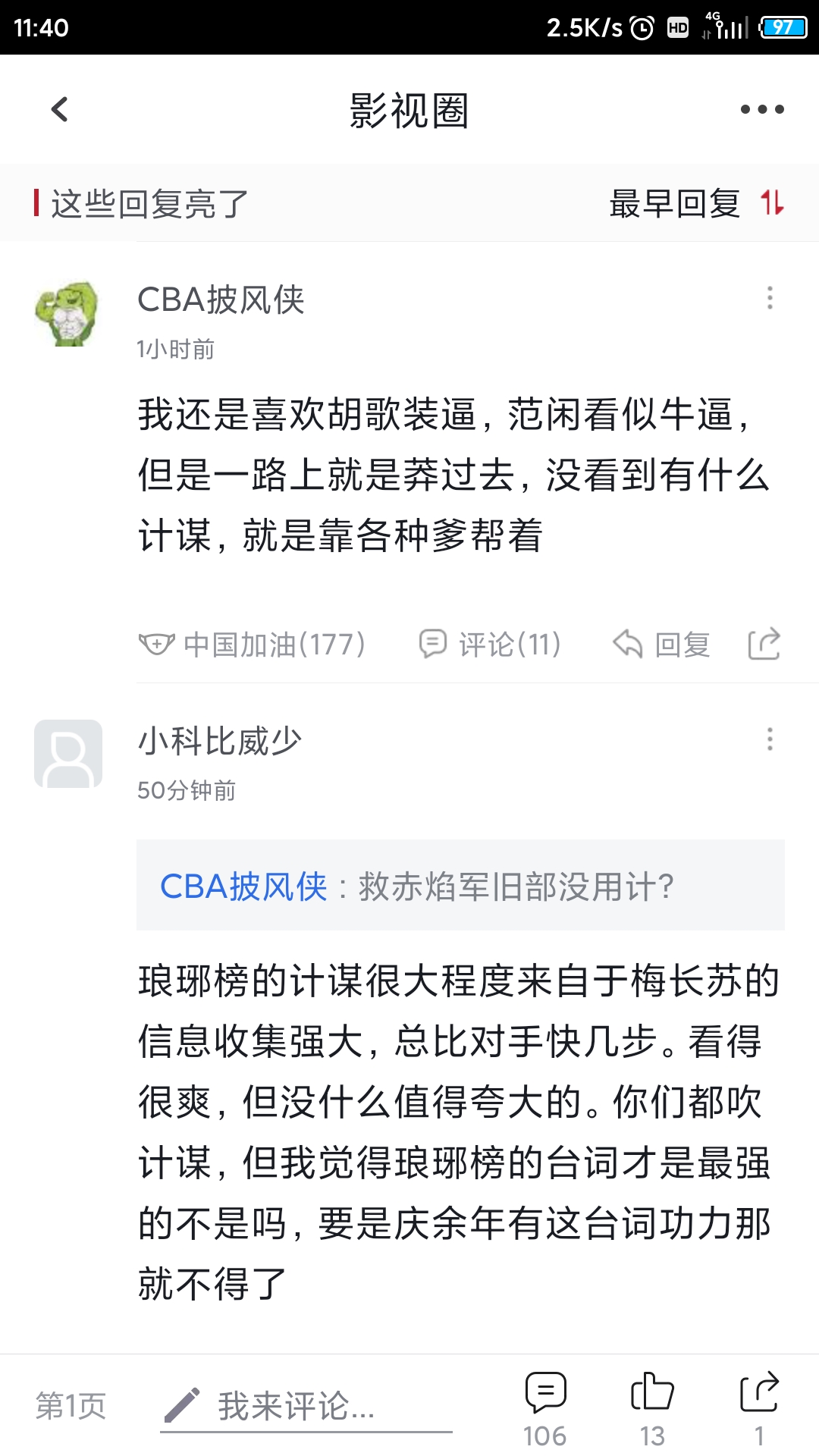The height and width of the screenshot is (1456, 819).
Task: Change the reply sort order 最早回复
Action: [696, 203]
